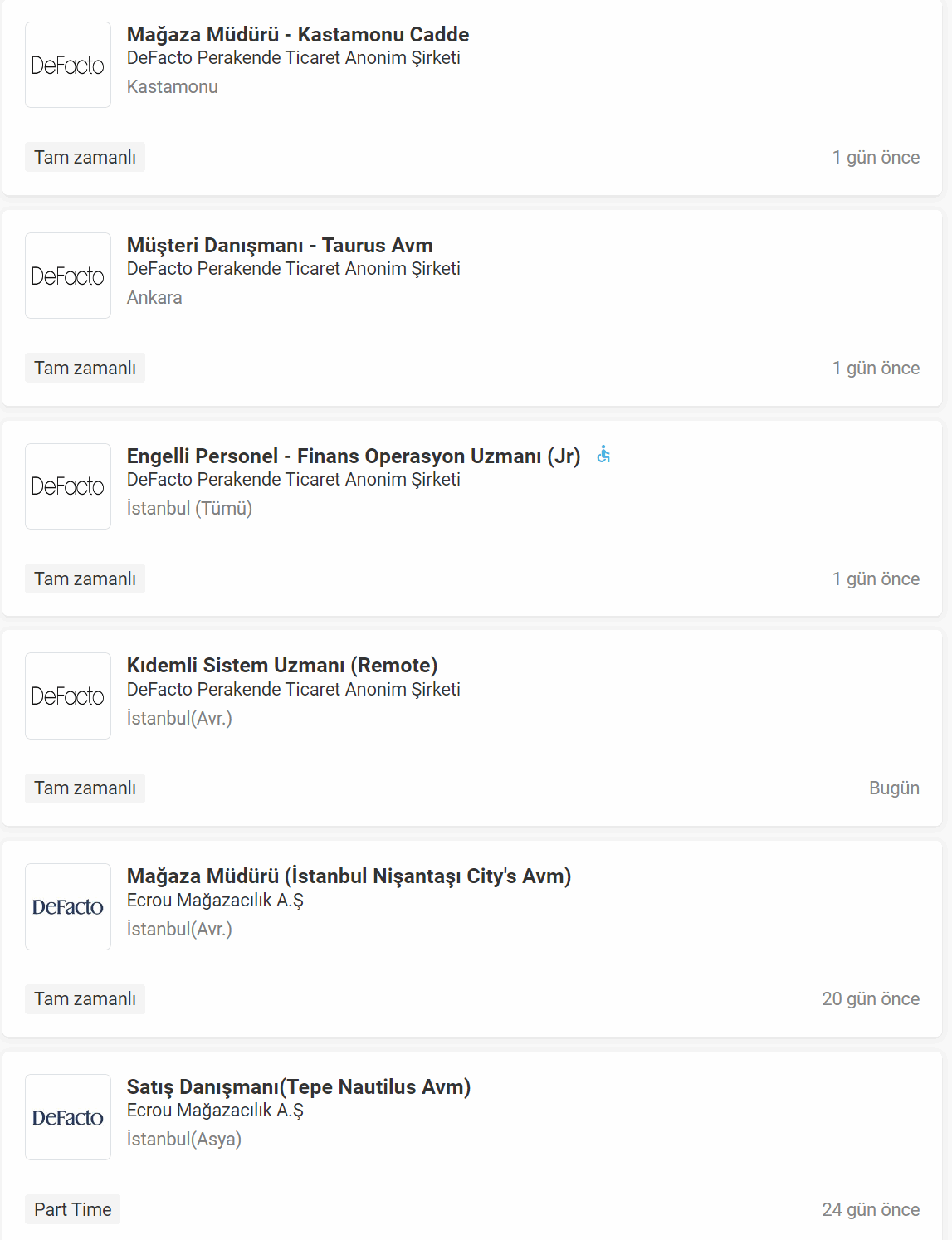Open the Müşteri Danışmanı - Taurus Avm job

point(280,246)
